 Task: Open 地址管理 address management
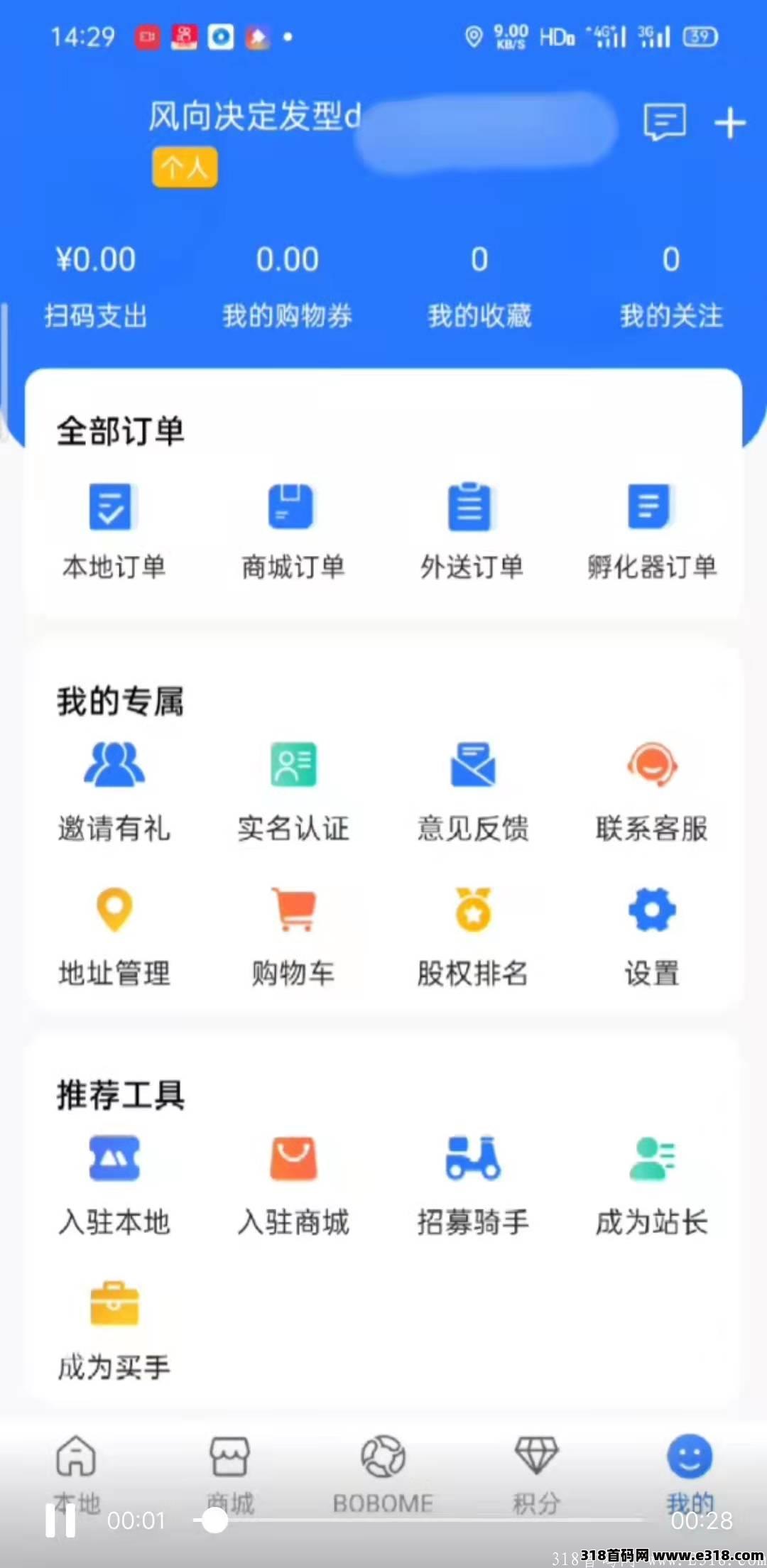pos(114,937)
